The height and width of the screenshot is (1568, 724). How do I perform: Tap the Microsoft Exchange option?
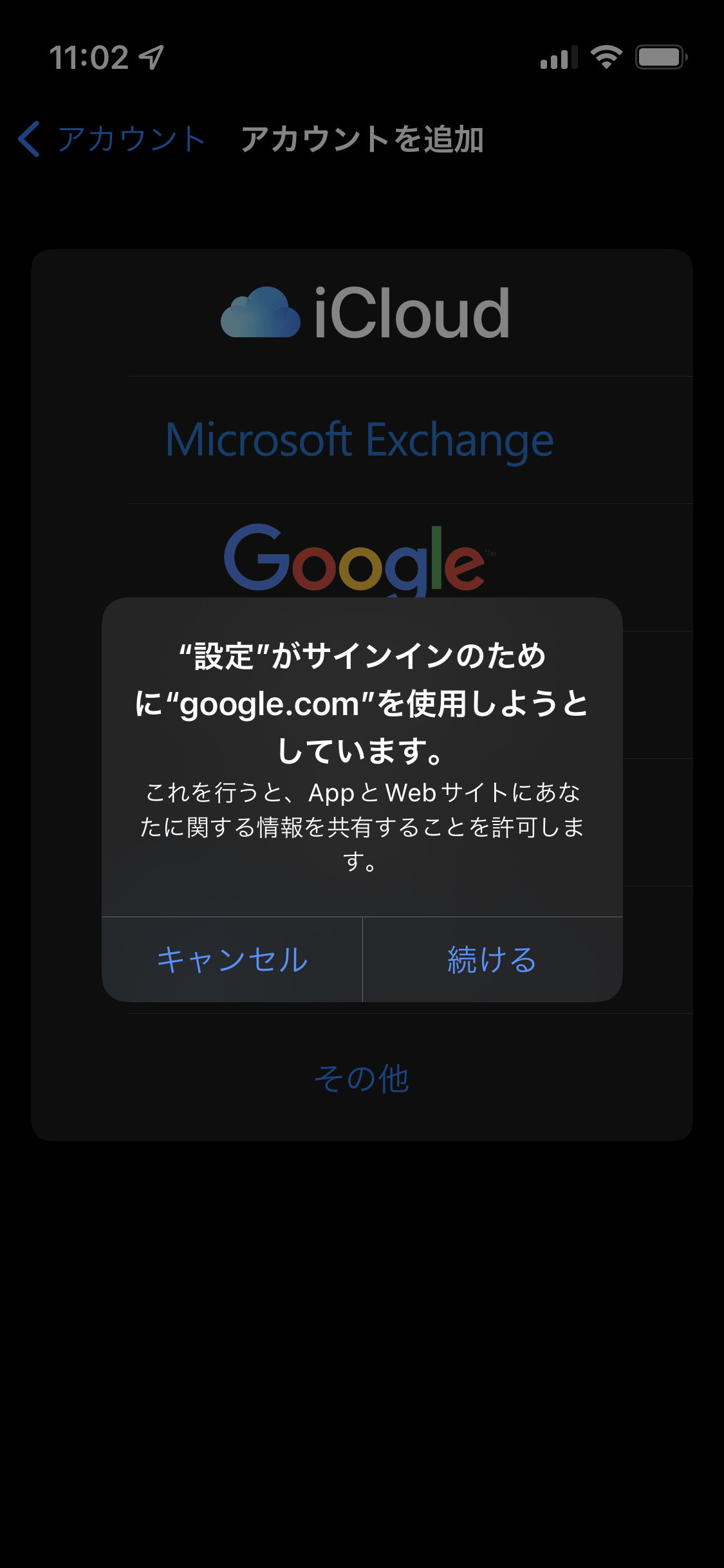(359, 440)
